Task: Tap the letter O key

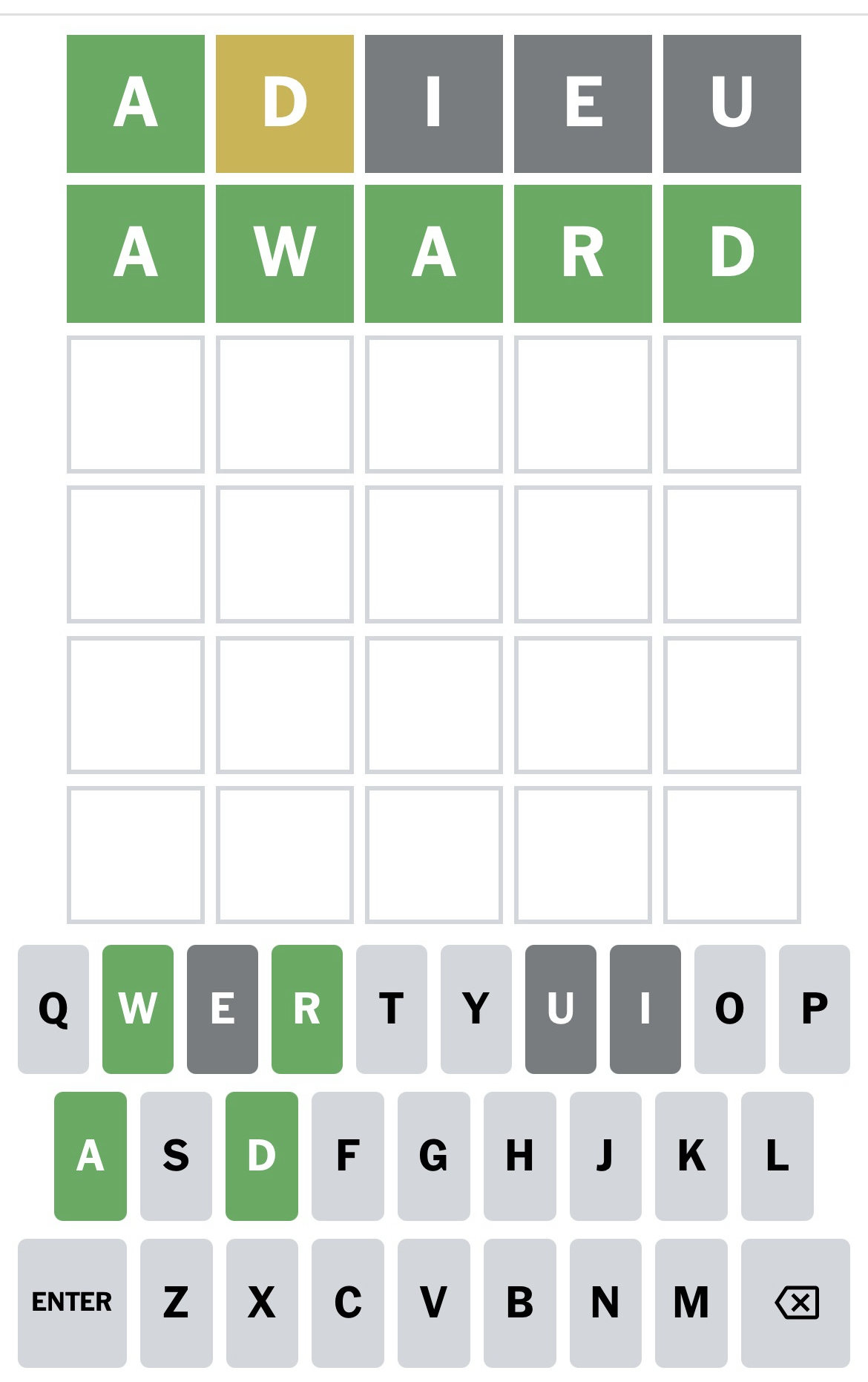Action: click(730, 1009)
